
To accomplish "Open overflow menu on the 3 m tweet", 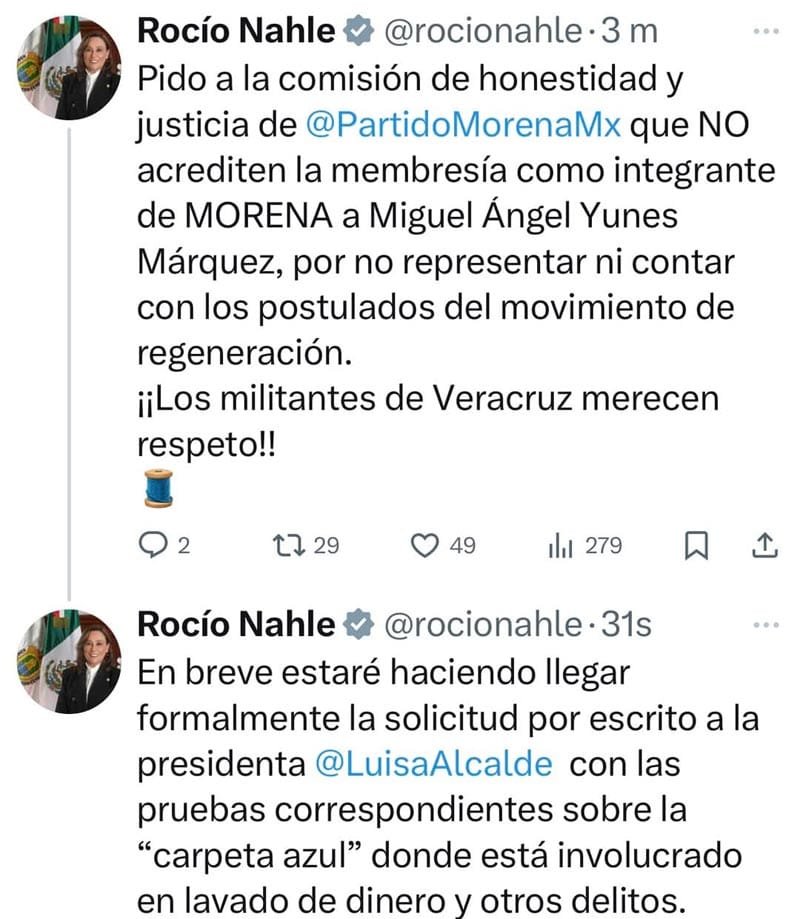I will [x=764, y=32].
